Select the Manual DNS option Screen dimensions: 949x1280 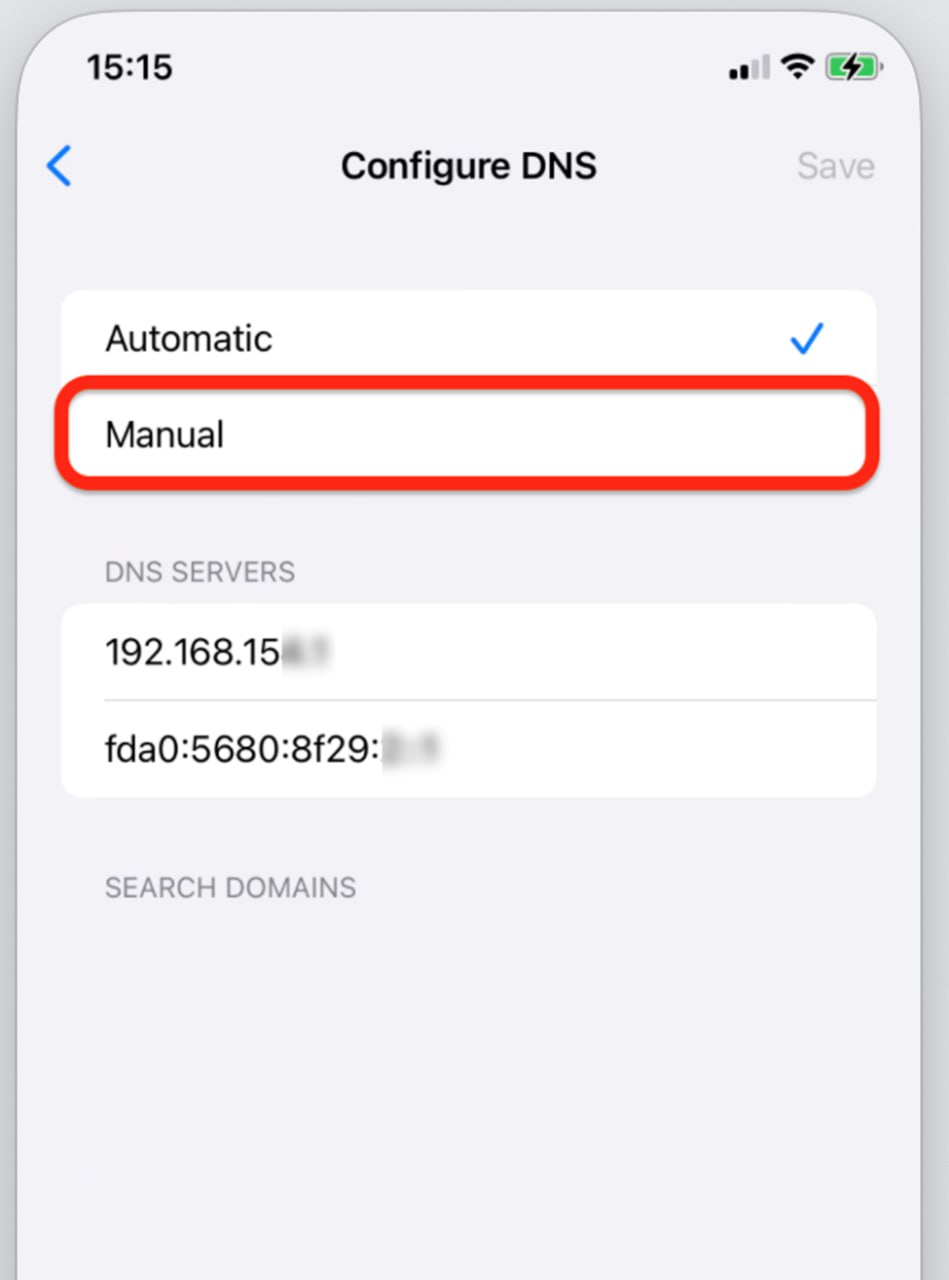466,435
